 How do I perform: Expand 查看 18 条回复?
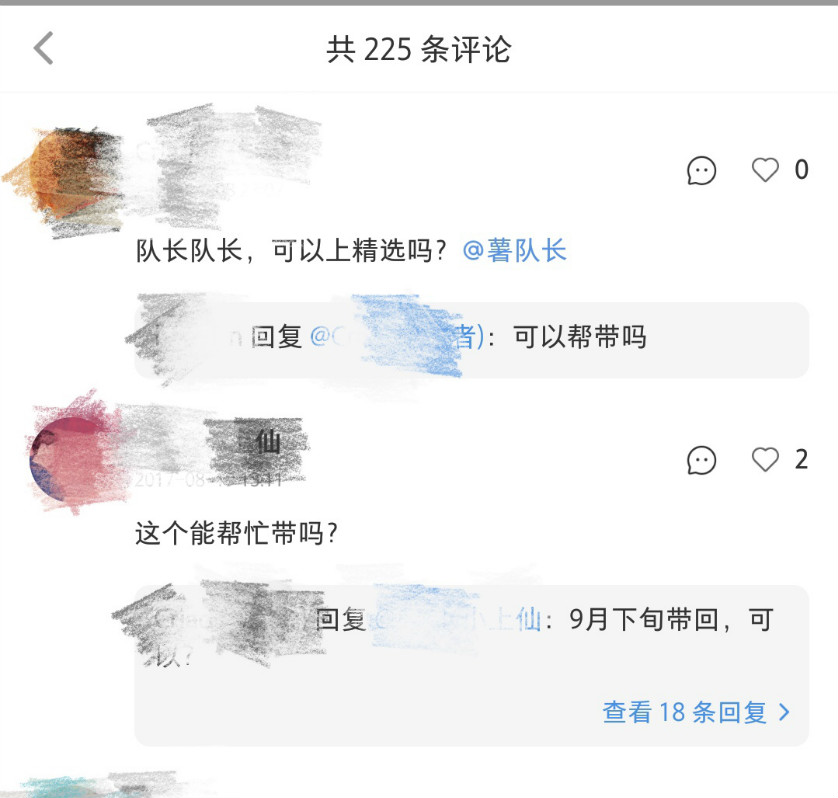pyautogui.click(x=696, y=712)
